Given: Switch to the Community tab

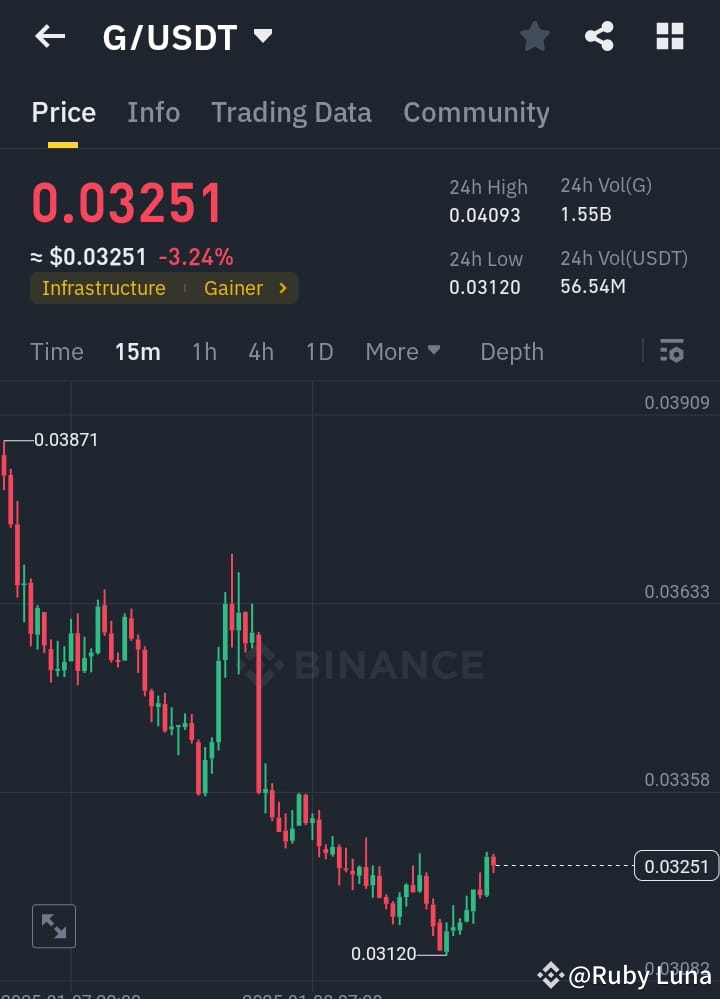Looking at the screenshot, I should [476, 112].
